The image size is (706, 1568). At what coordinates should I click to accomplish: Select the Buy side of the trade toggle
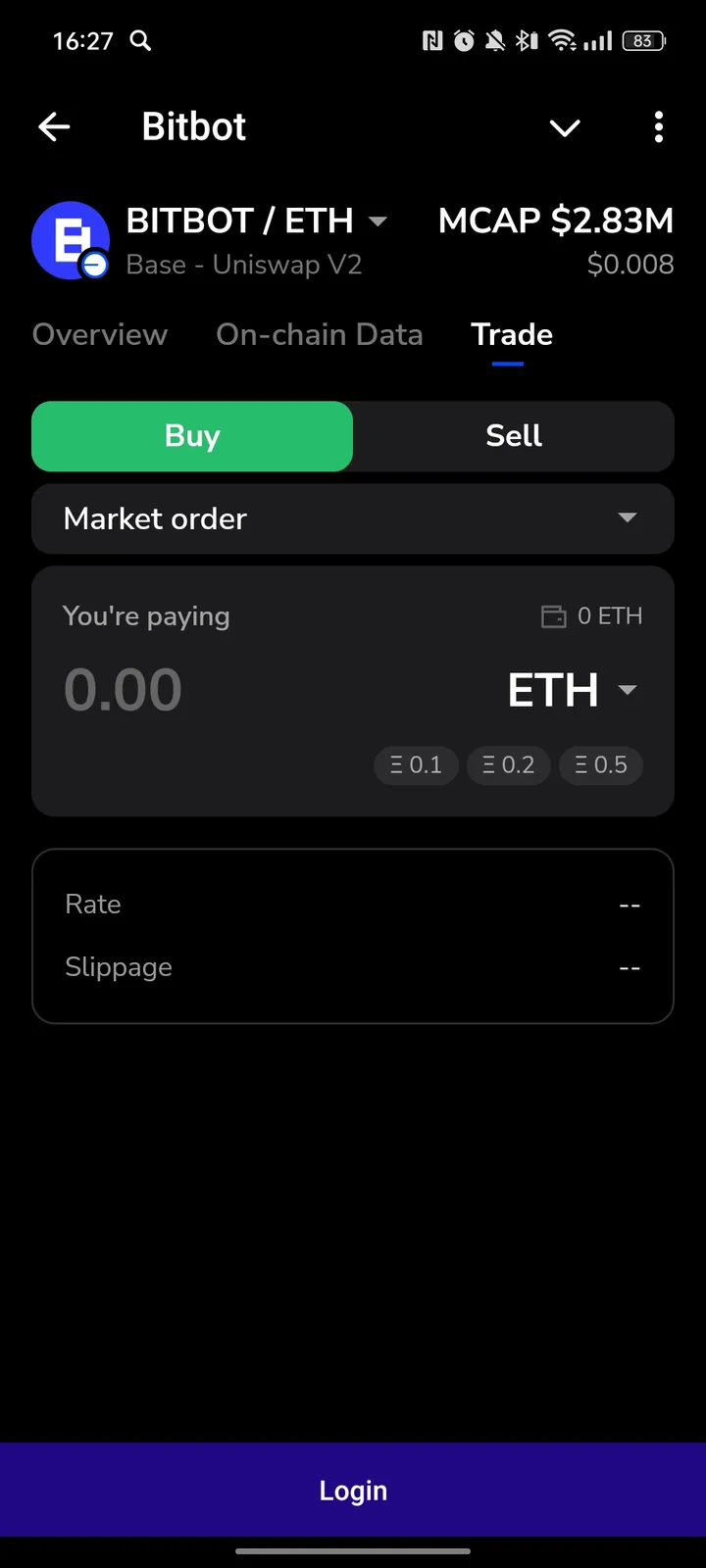pyautogui.click(x=191, y=436)
